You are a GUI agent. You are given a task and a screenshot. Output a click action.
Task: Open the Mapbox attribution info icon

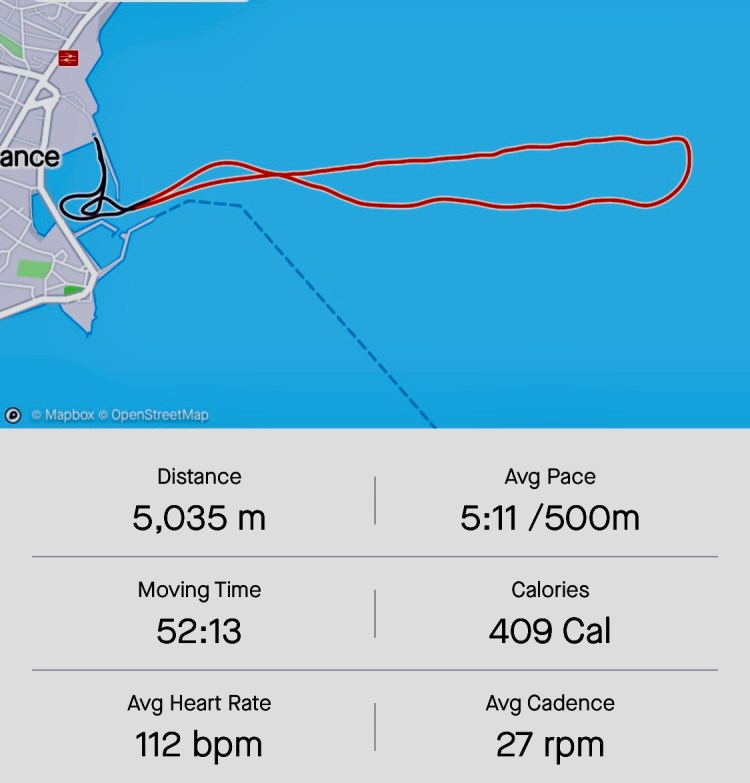(13, 415)
